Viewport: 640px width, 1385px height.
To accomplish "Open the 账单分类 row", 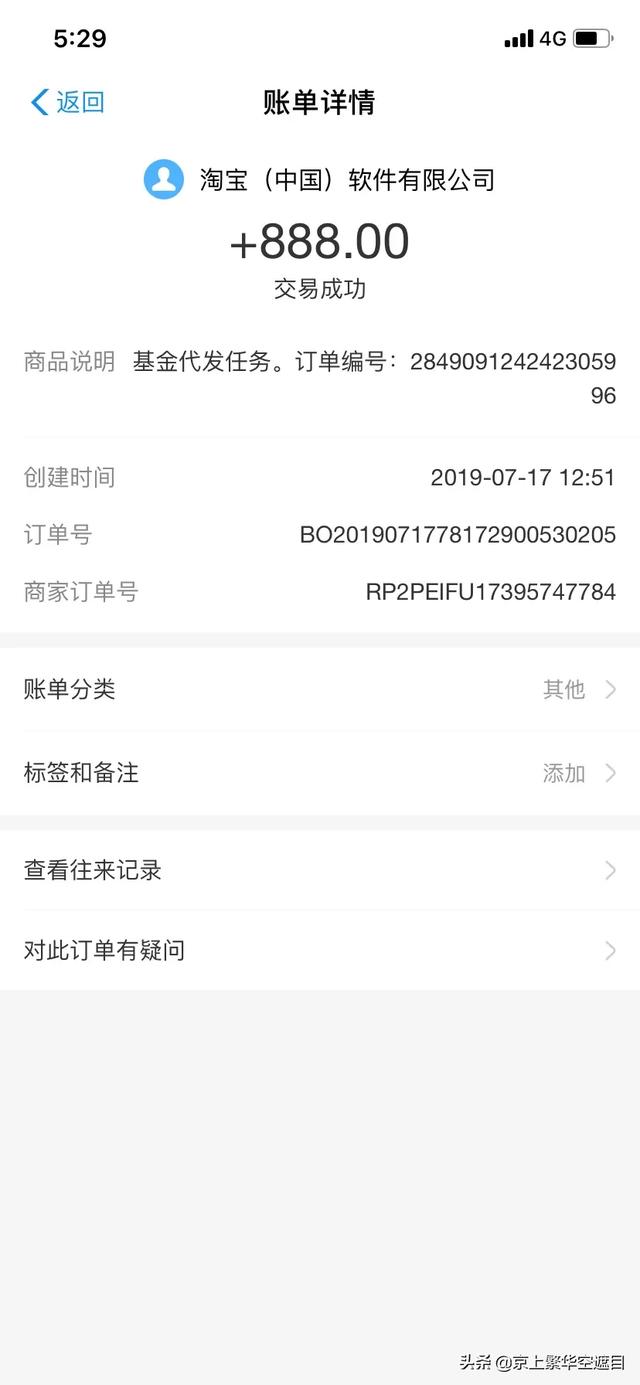I will click(x=320, y=689).
